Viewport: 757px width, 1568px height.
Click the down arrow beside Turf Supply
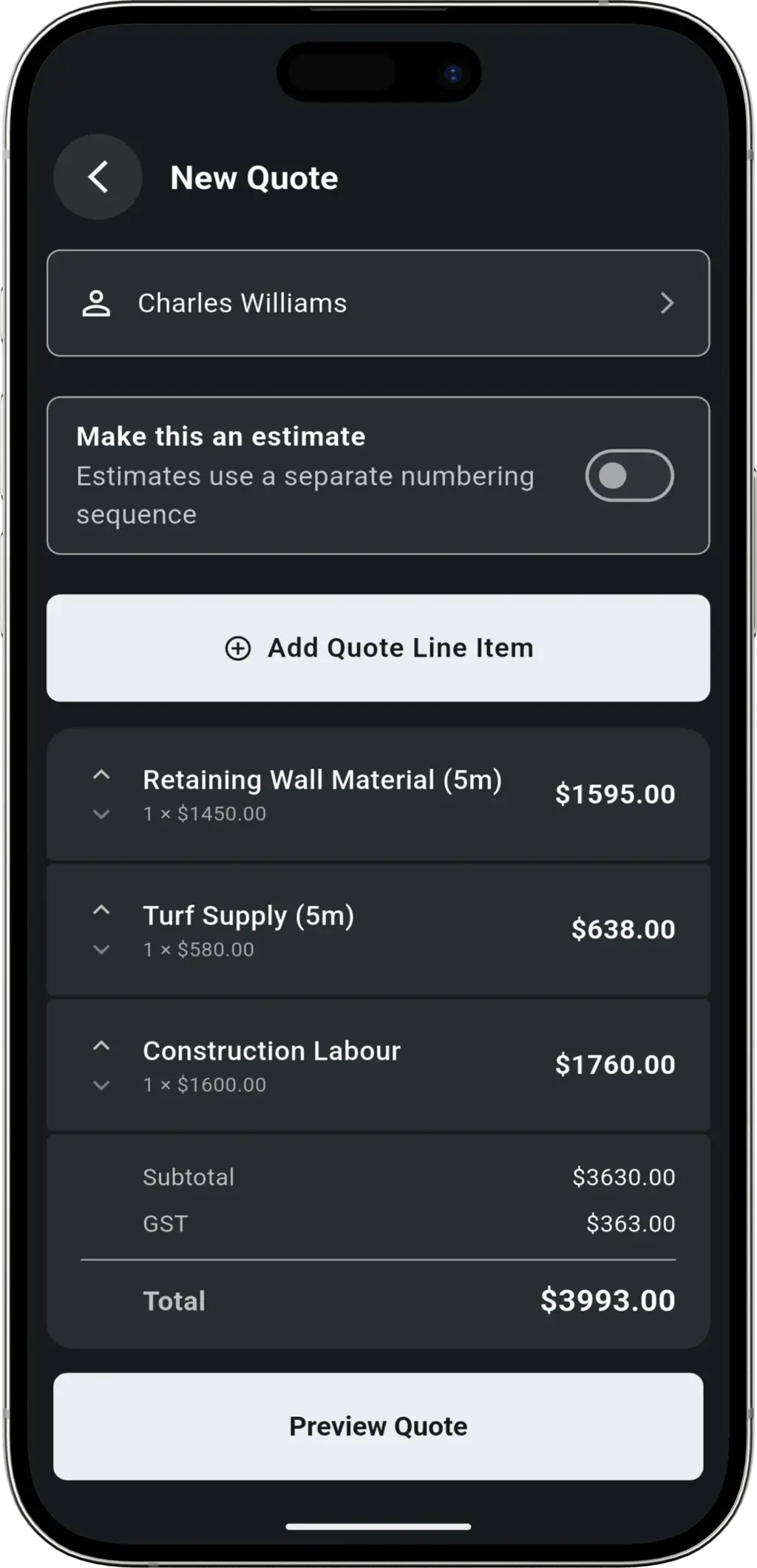[x=101, y=948]
